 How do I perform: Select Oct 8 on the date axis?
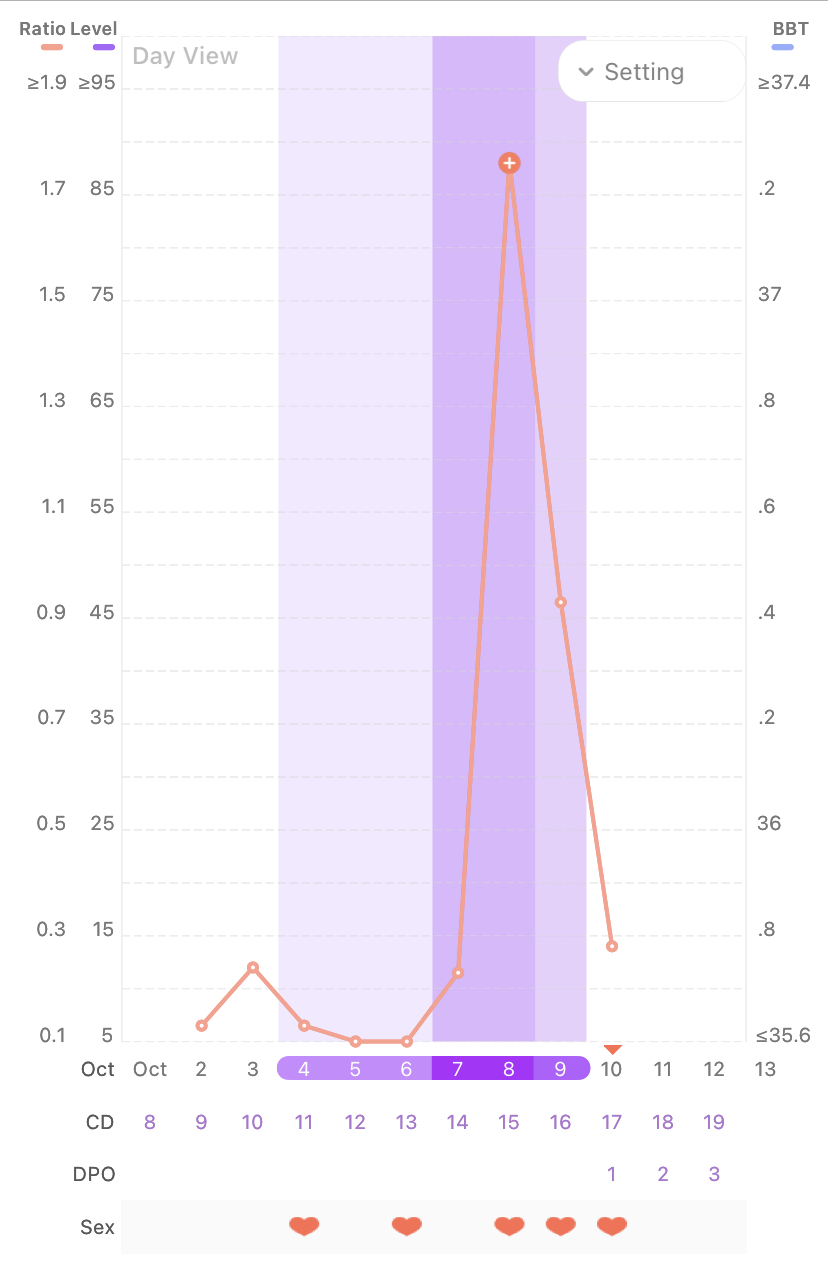coord(509,1069)
